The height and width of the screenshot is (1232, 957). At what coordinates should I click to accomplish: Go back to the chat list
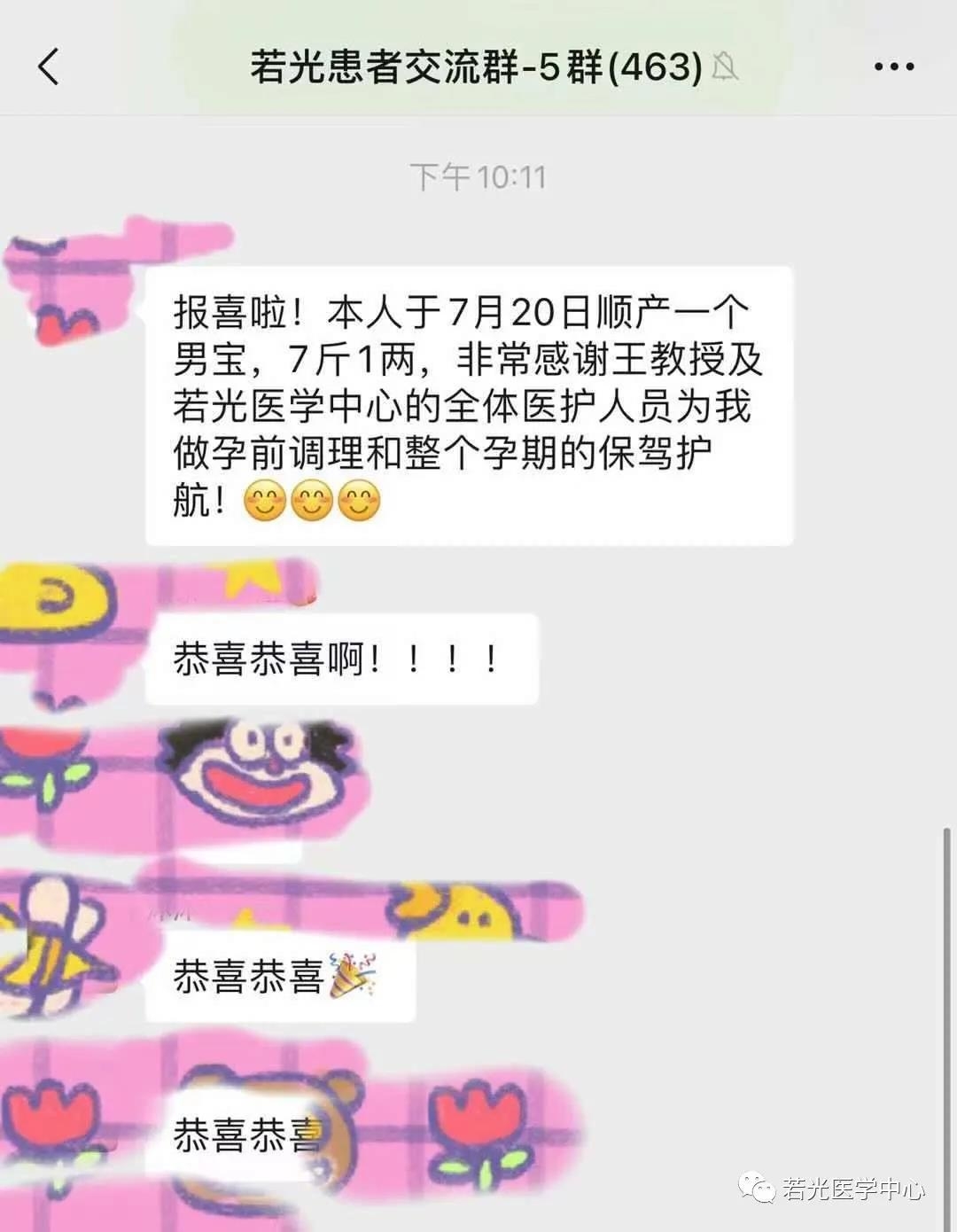[x=49, y=66]
